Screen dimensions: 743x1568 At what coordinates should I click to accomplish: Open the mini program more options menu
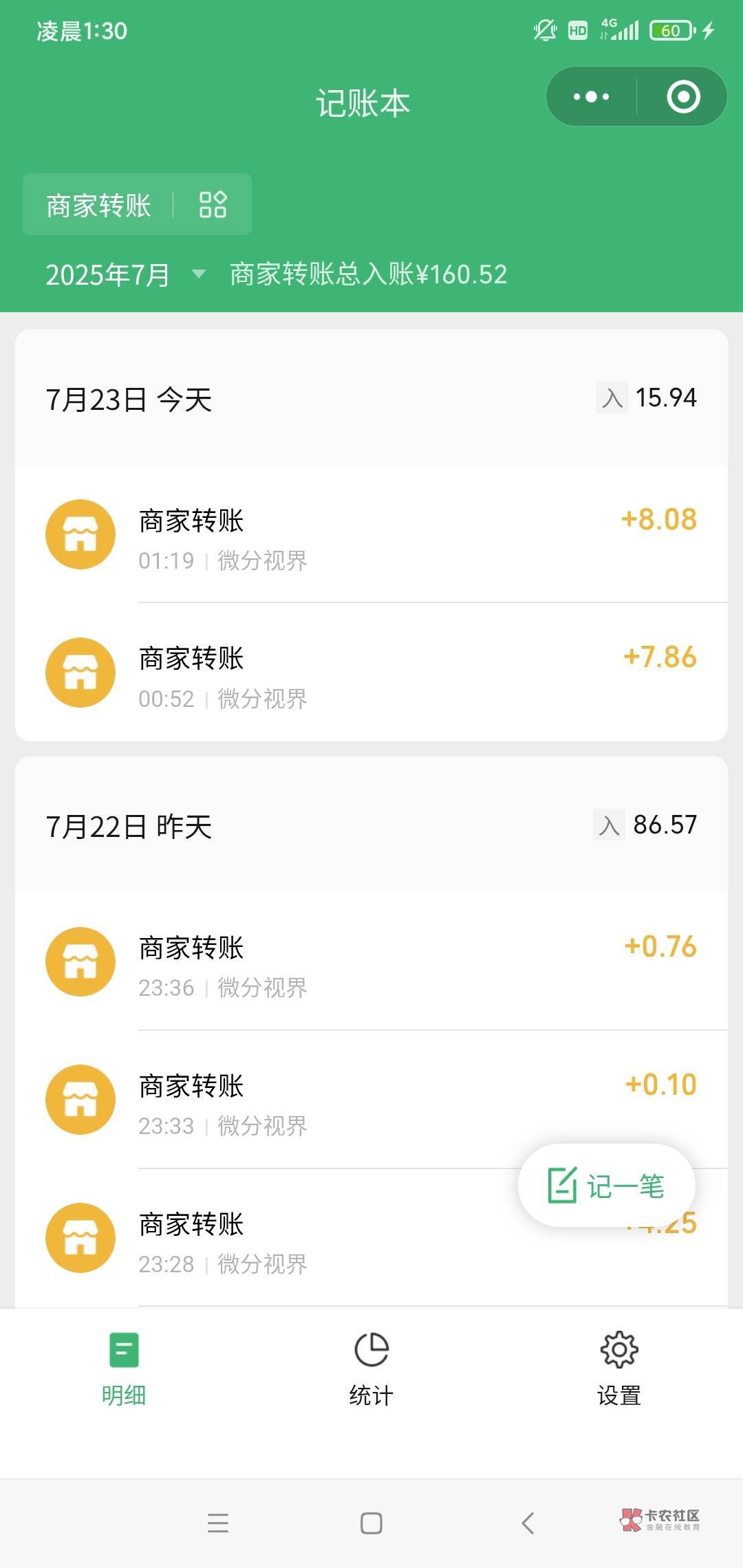(x=591, y=97)
